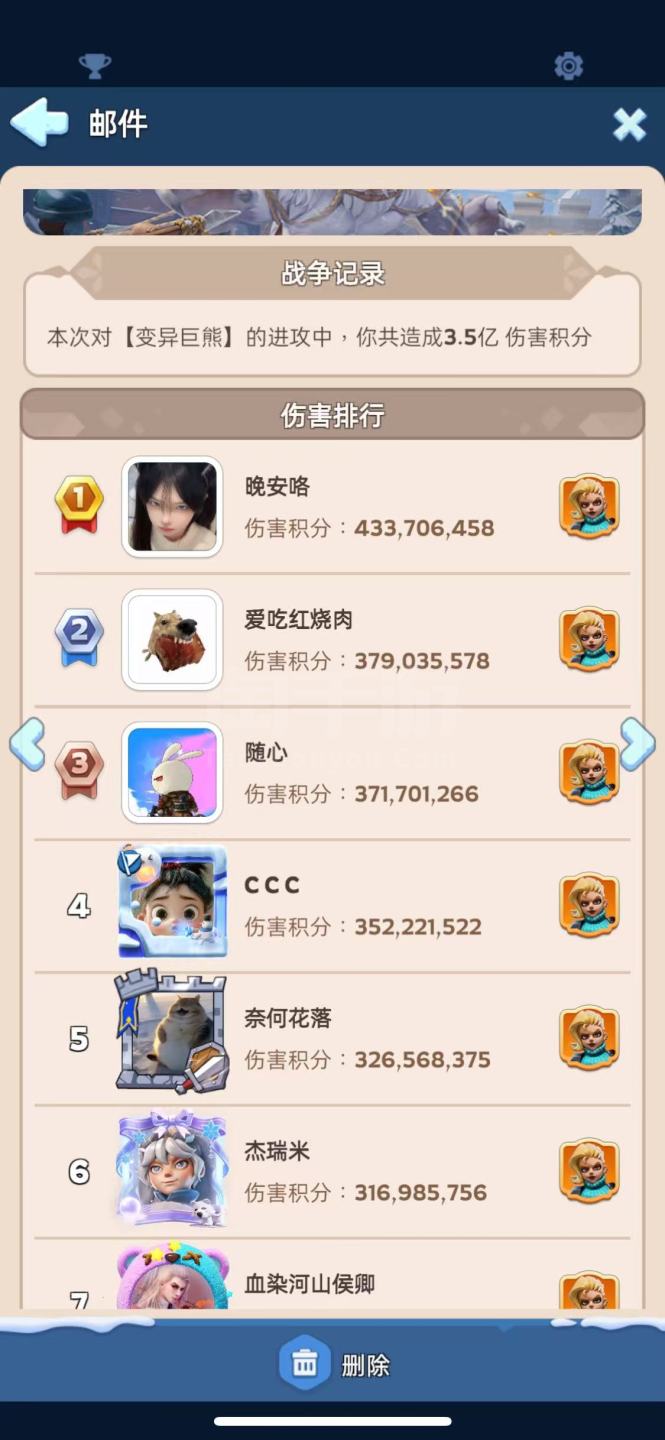Close the mail window with the X

pos(629,124)
